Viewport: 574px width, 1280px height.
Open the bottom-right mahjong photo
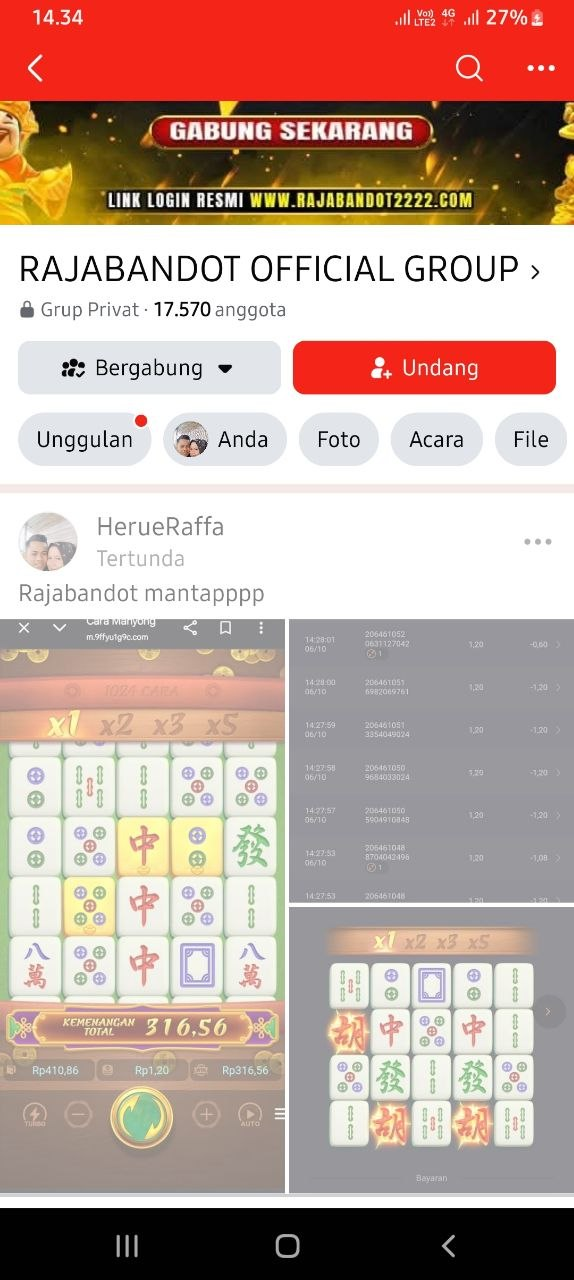(x=431, y=1050)
